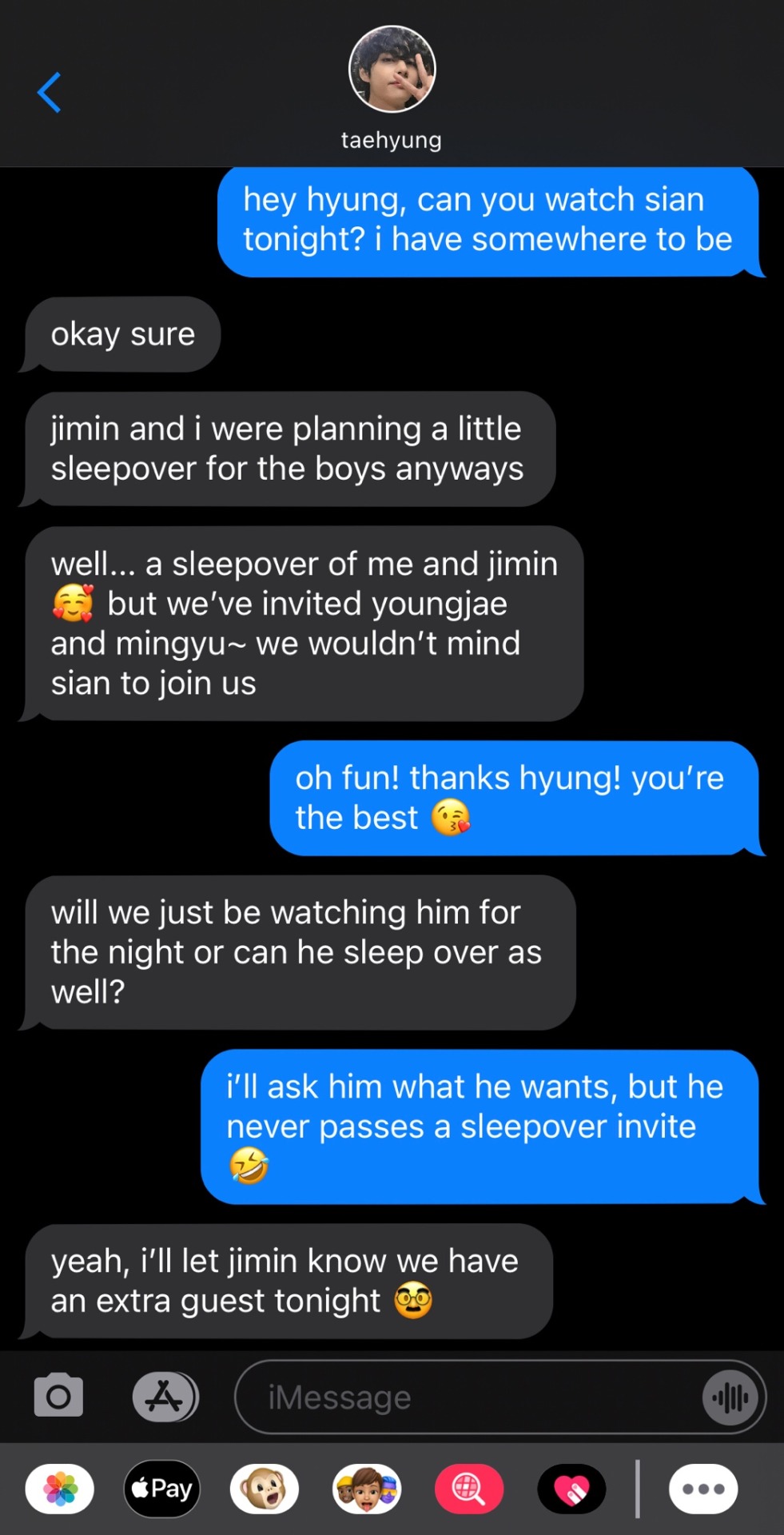Open the Photos app in the drawer
The image size is (784, 1535).
coord(60,1489)
